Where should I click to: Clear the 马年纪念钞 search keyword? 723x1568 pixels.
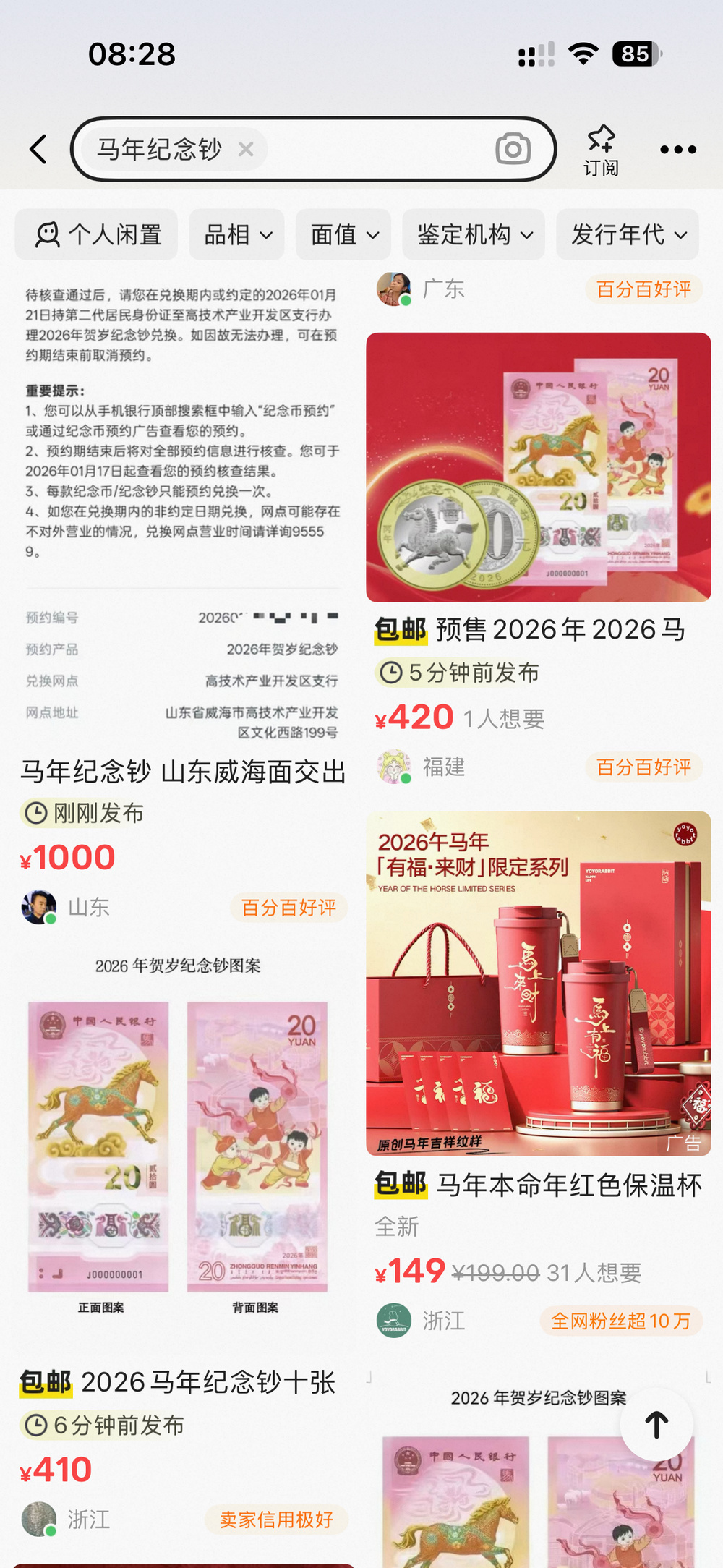[246, 150]
